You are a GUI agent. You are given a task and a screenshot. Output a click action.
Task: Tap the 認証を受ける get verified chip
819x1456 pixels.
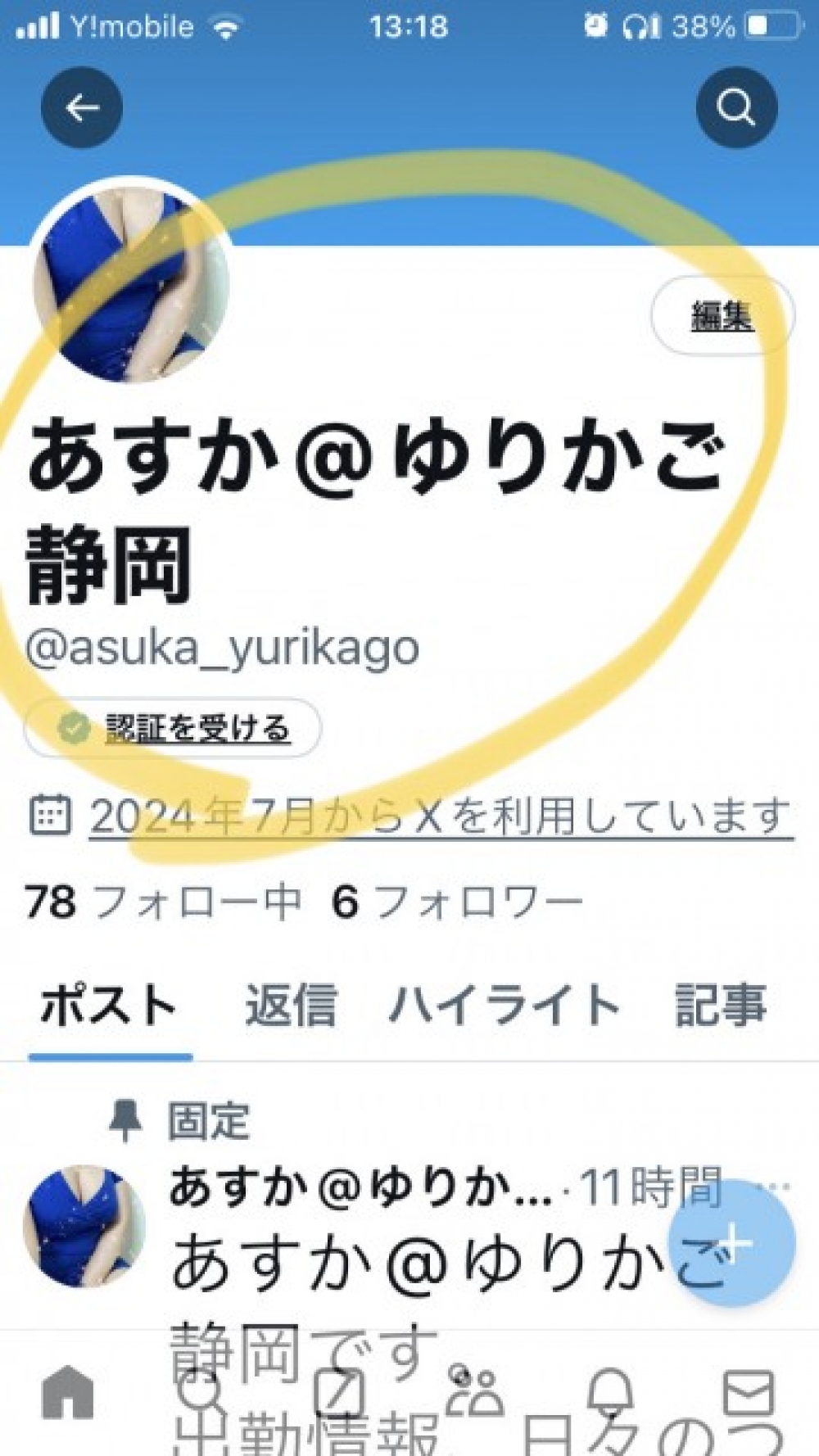click(x=173, y=728)
